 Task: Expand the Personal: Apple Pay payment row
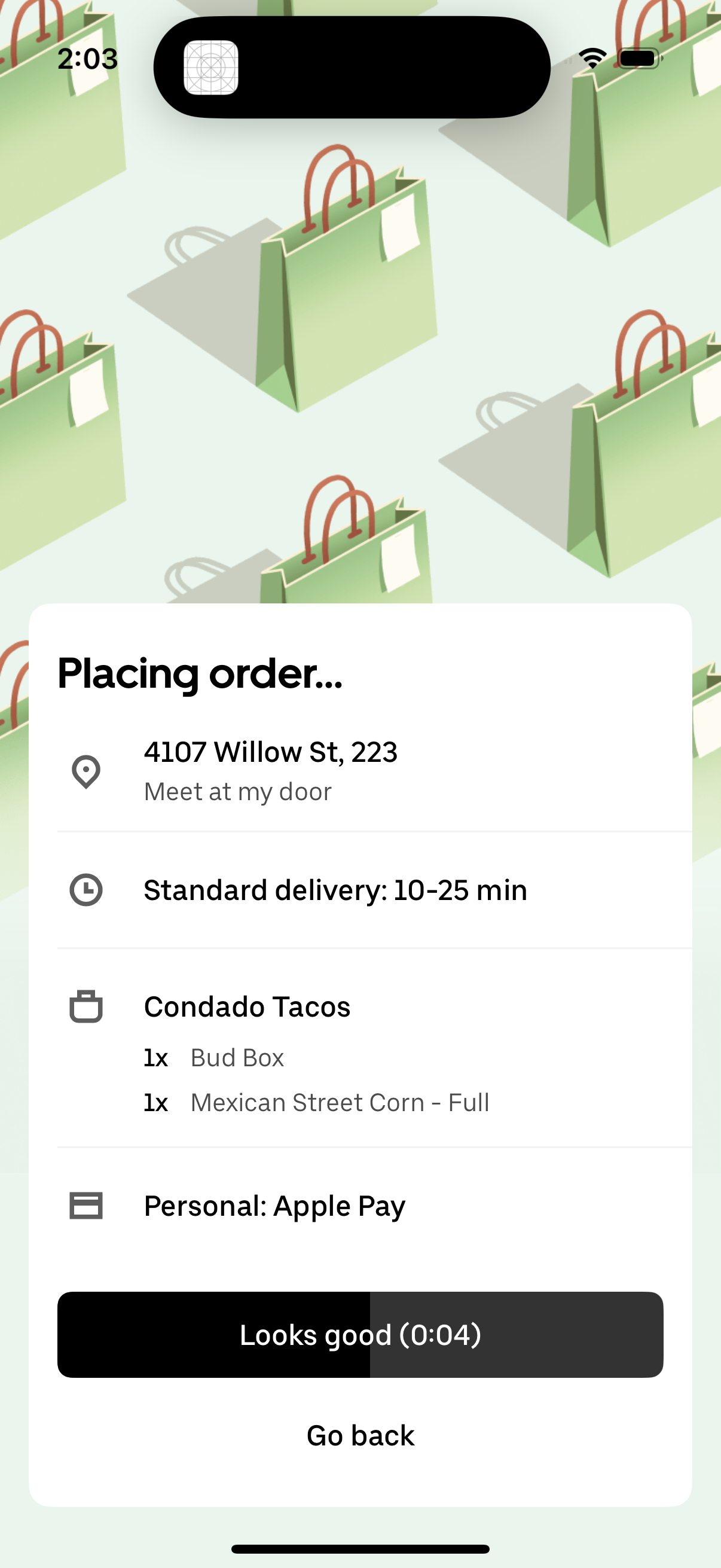point(274,1205)
